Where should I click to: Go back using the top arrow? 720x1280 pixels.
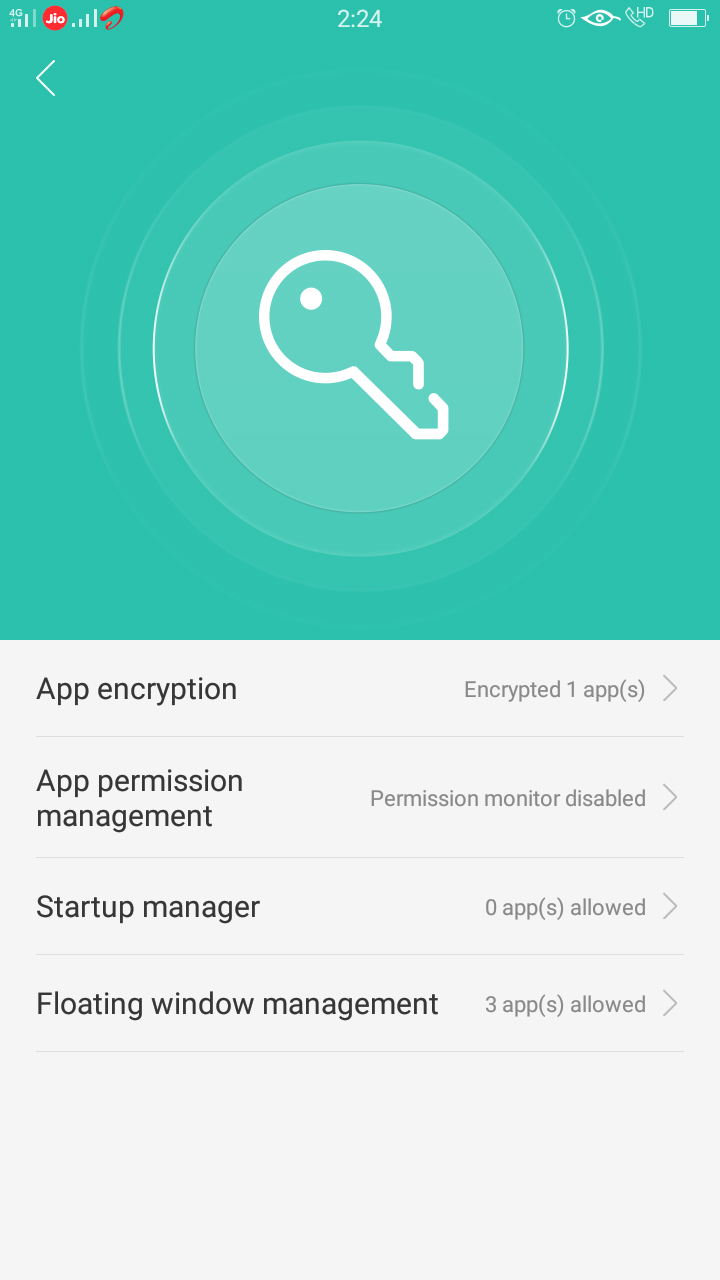coord(46,78)
